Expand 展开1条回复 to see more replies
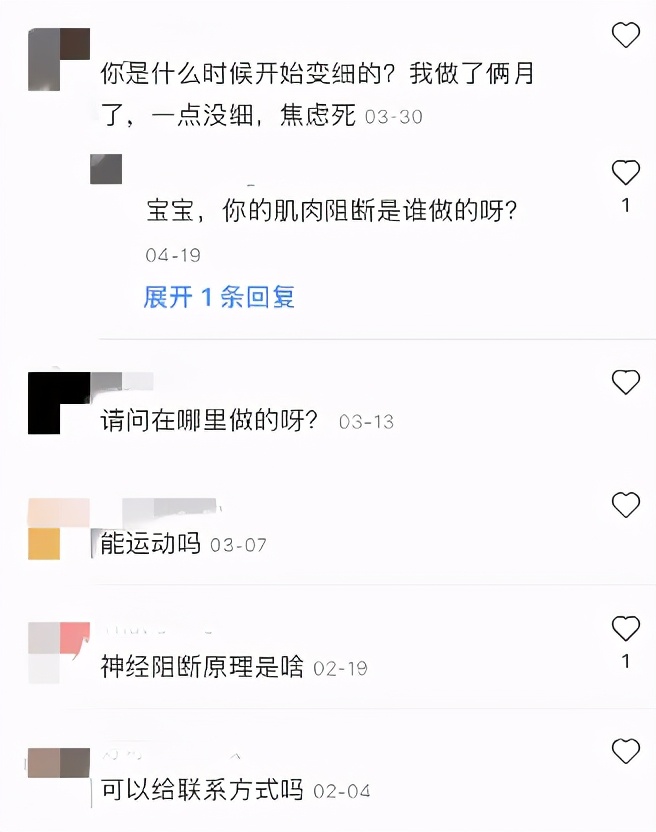 (219, 297)
